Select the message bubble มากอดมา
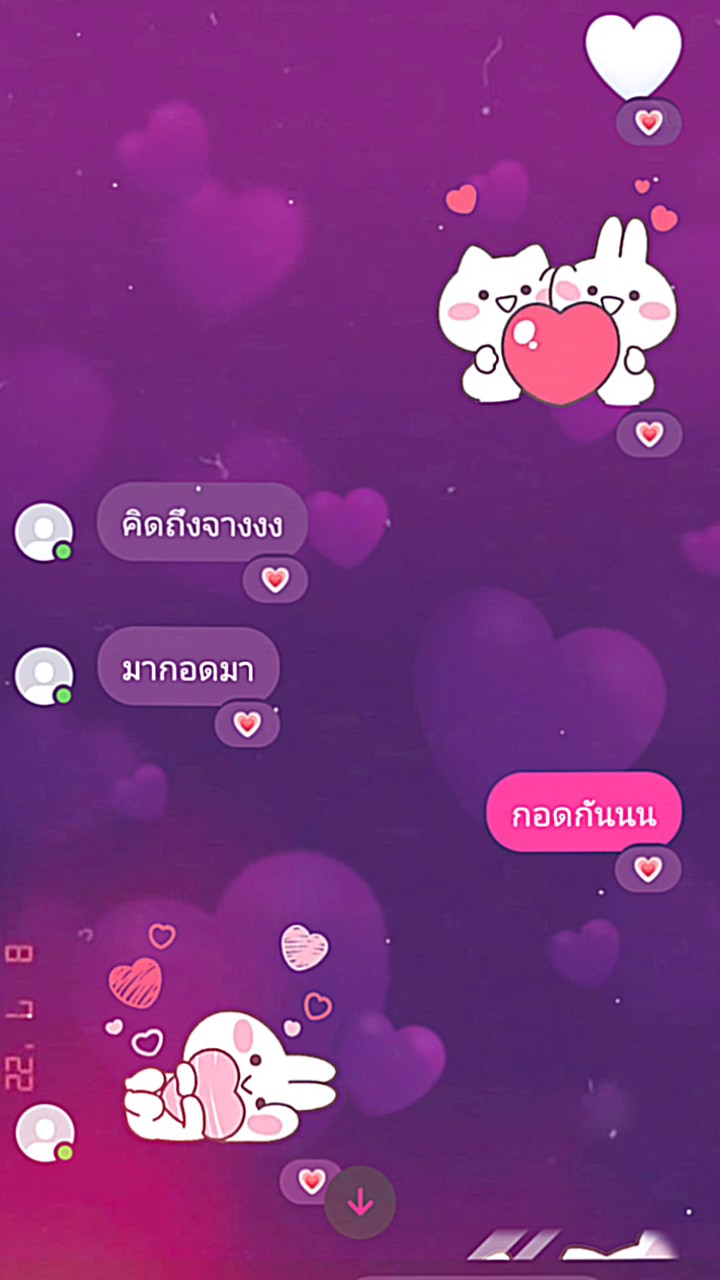The width and height of the screenshot is (720, 1280). click(x=190, y=667)
